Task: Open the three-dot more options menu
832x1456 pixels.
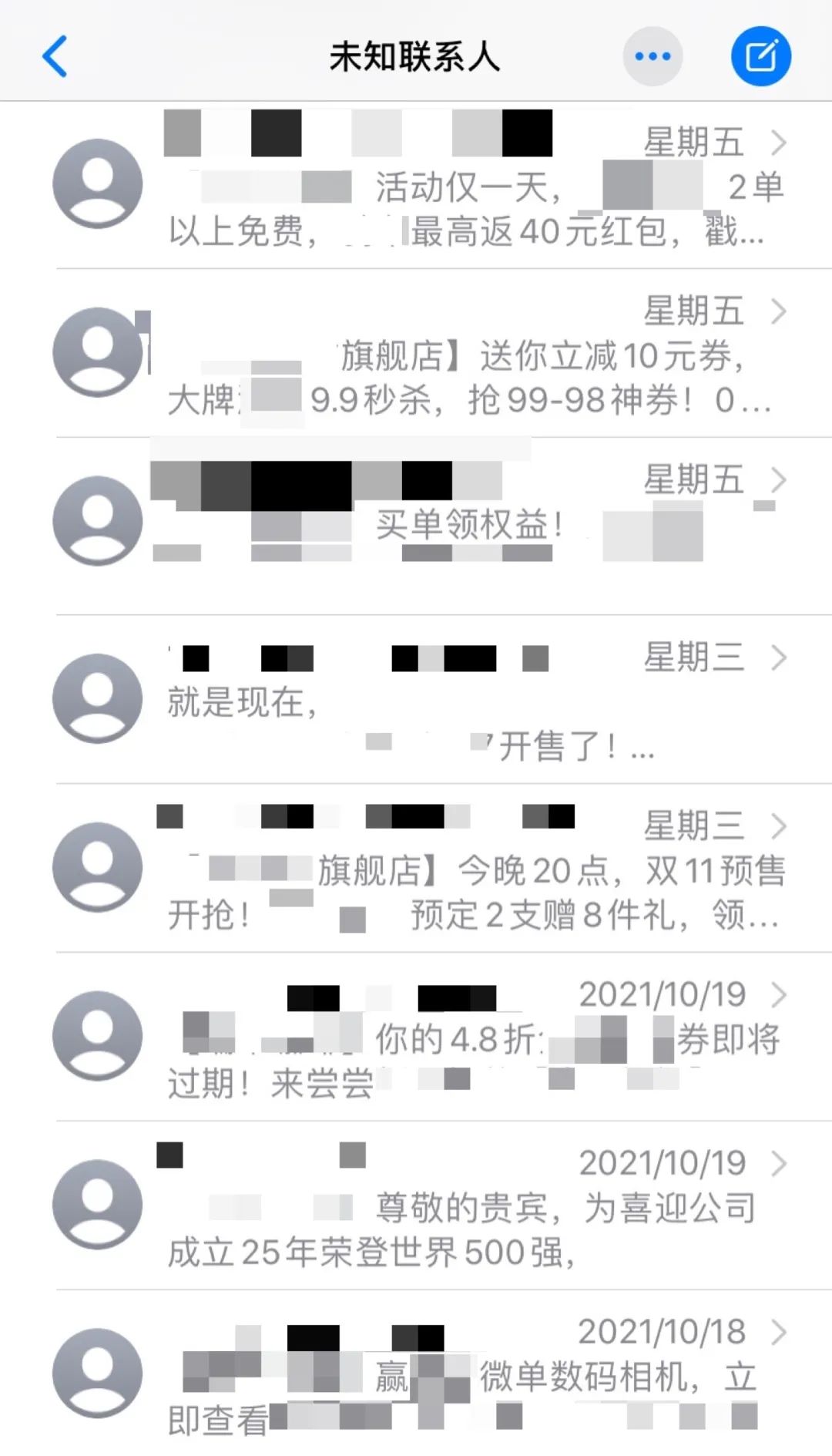Action: [x=653, y=56]
